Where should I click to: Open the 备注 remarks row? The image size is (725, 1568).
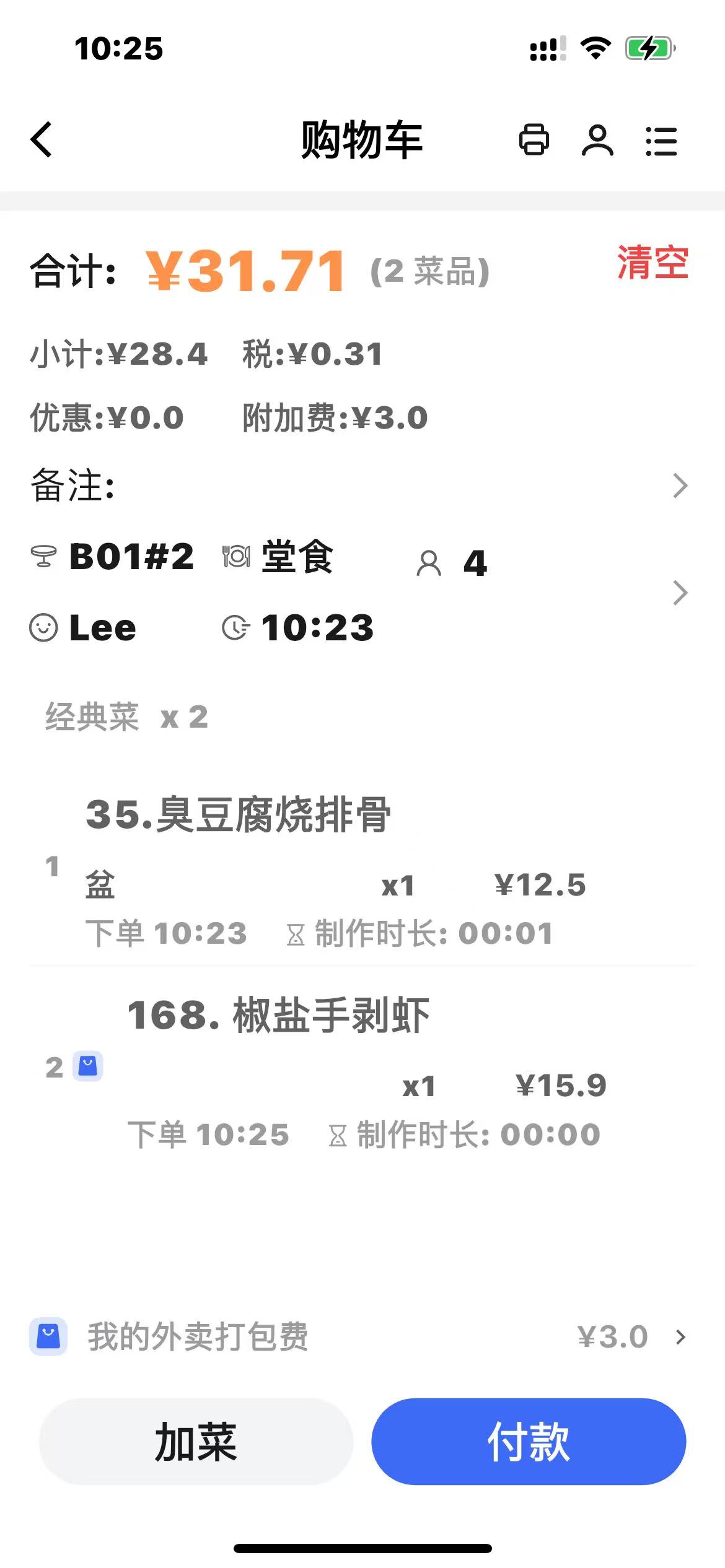[359, 486]
